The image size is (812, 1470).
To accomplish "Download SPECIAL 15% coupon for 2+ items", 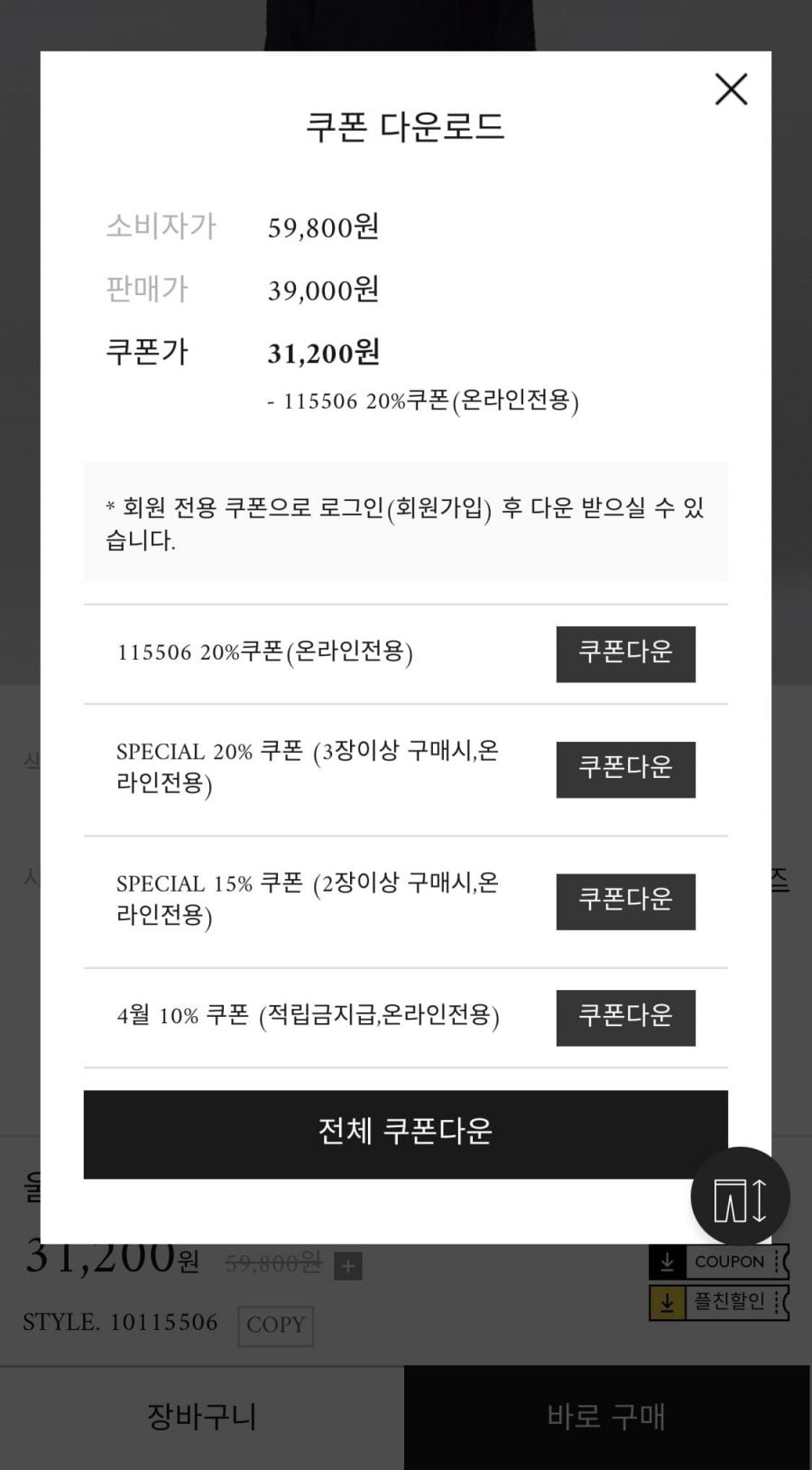I will tap(625, 901).
